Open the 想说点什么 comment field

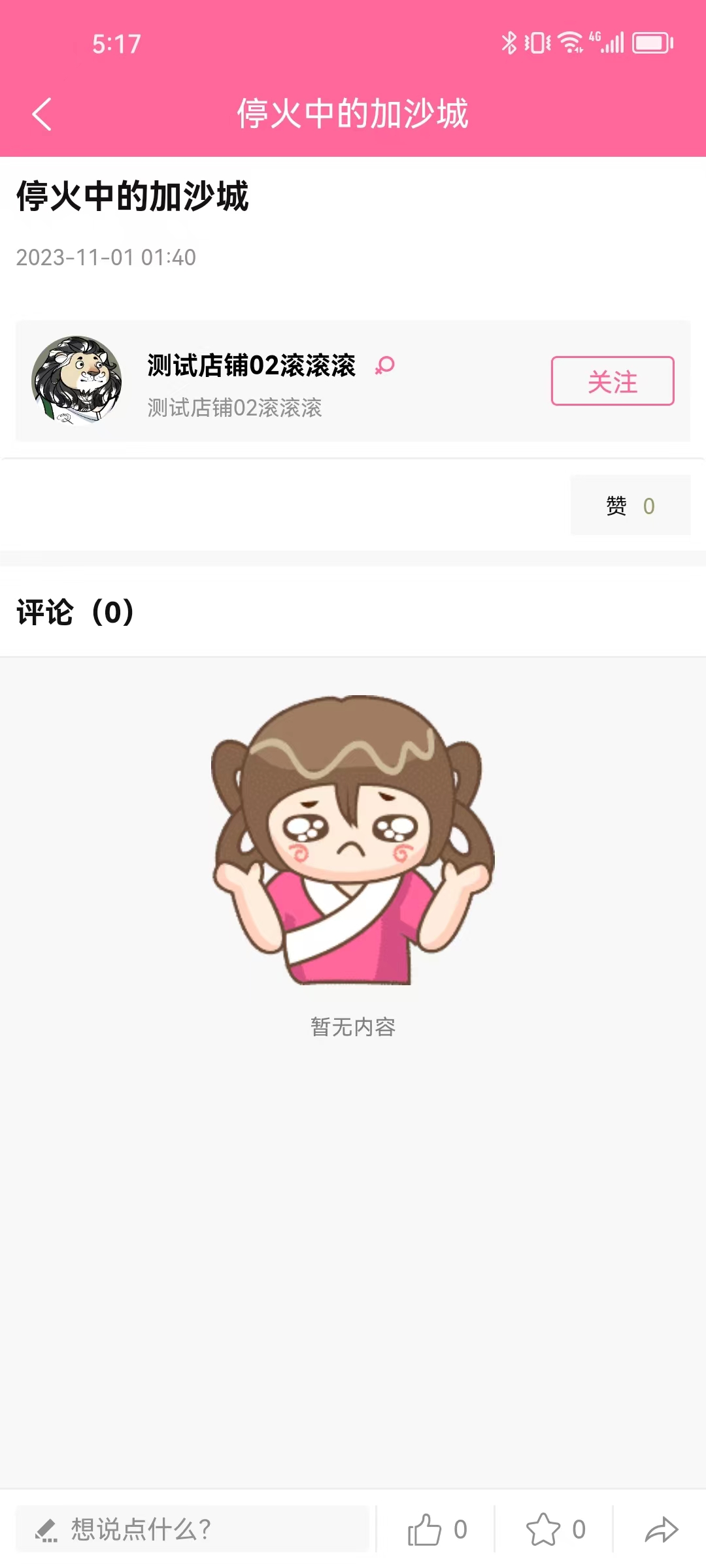(x=192, y=1529)
